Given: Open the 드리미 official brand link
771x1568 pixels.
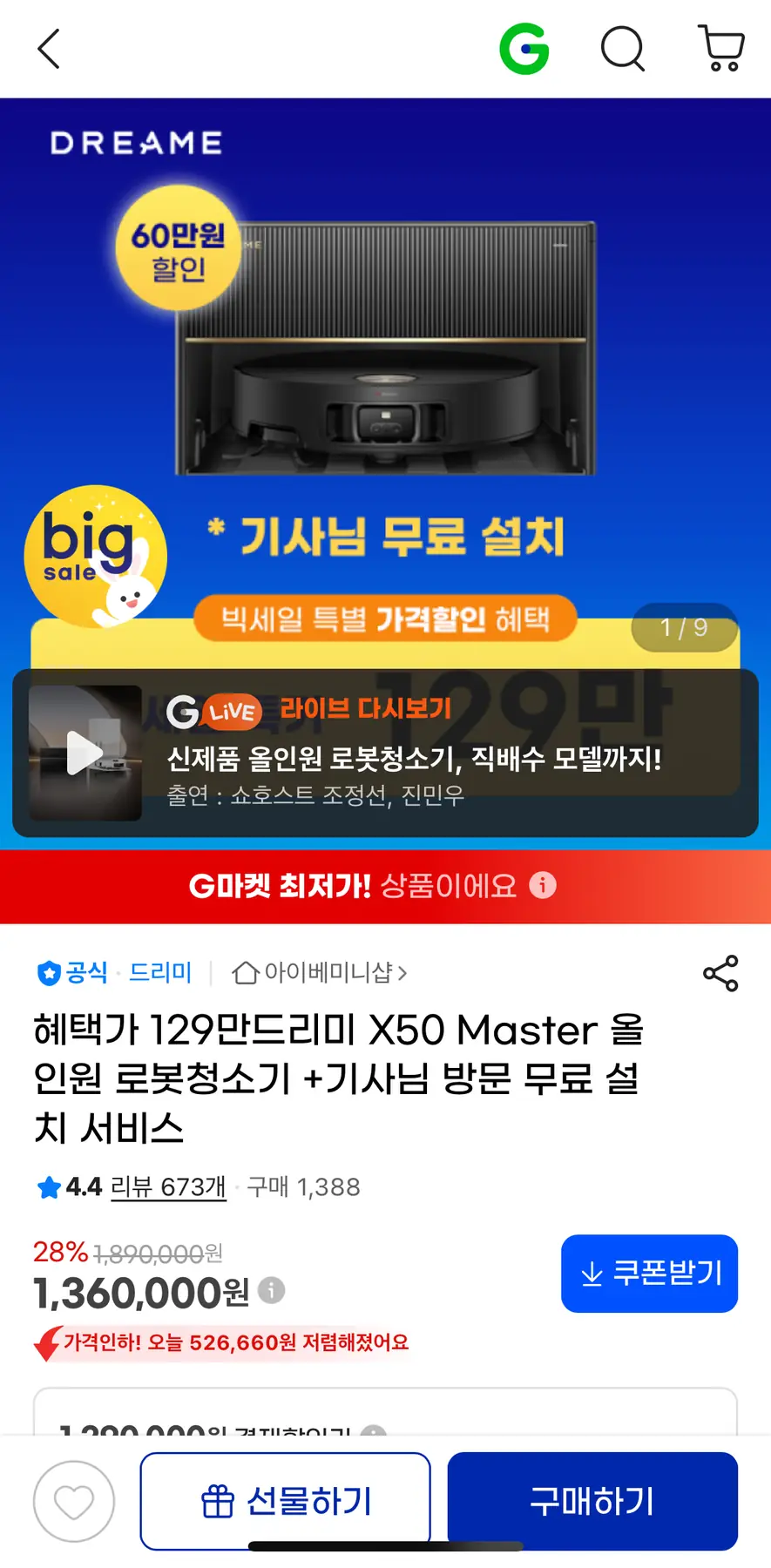Looking at the screenshot, I should click(x=160, y=972).
